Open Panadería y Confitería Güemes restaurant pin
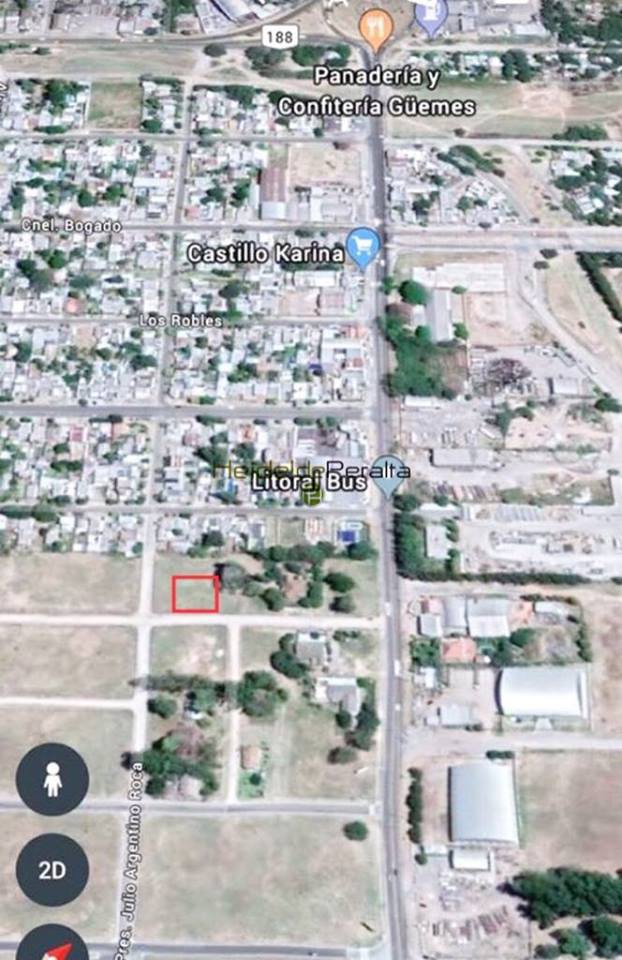 point(375,28)
